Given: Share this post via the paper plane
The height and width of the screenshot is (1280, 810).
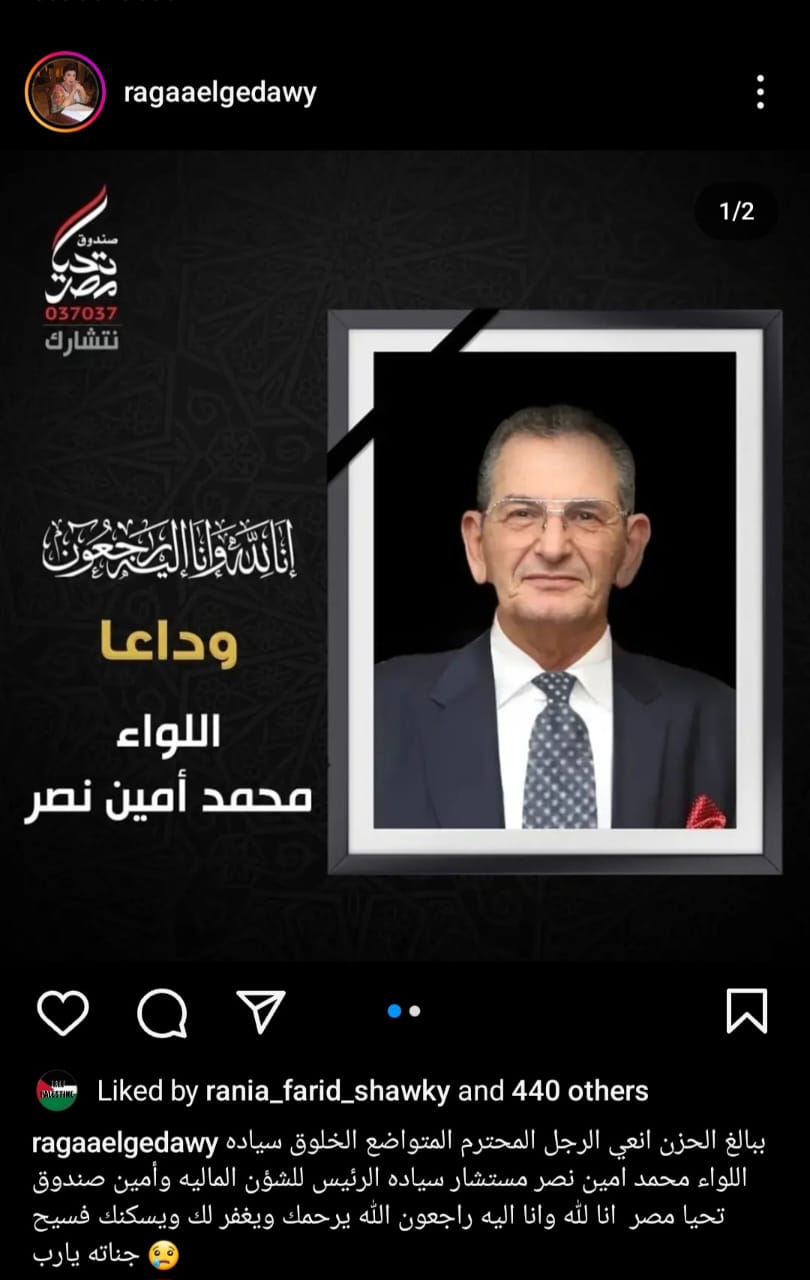Looking at the screenshot, I should point(261,1012).
